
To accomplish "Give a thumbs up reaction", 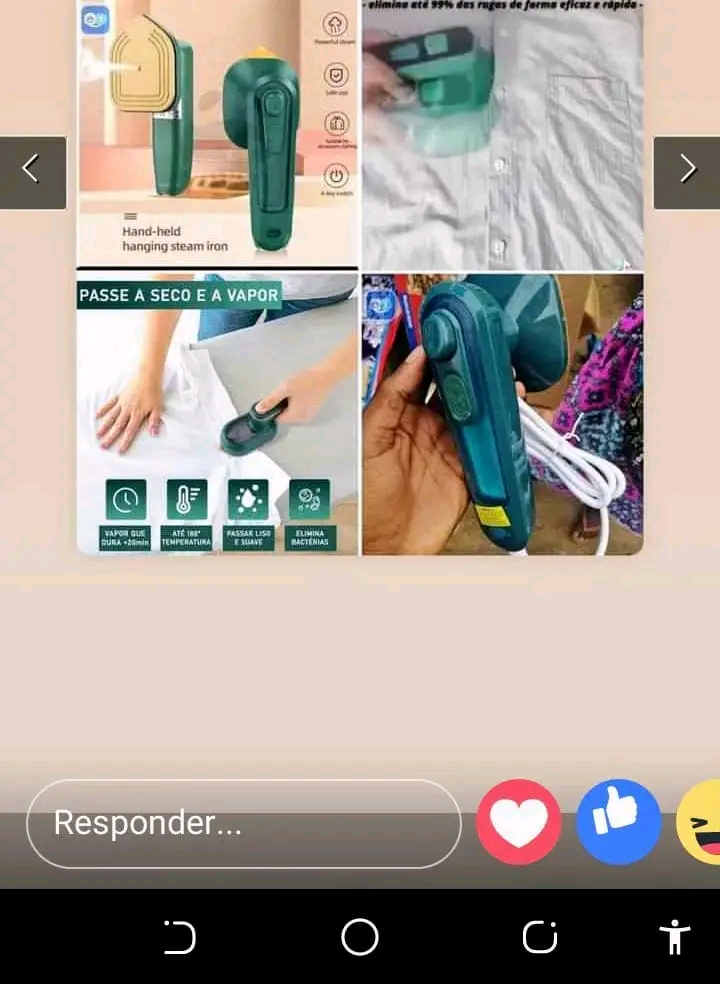I will [x=618, y=823].
